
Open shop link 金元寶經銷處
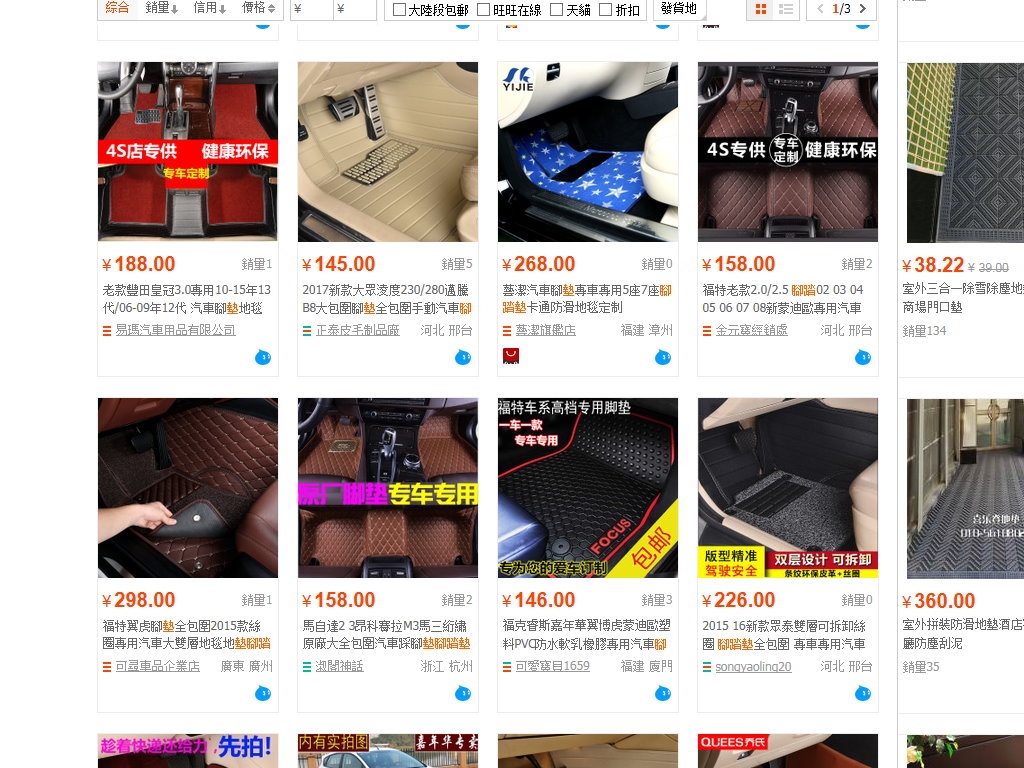tap(751, 330)
